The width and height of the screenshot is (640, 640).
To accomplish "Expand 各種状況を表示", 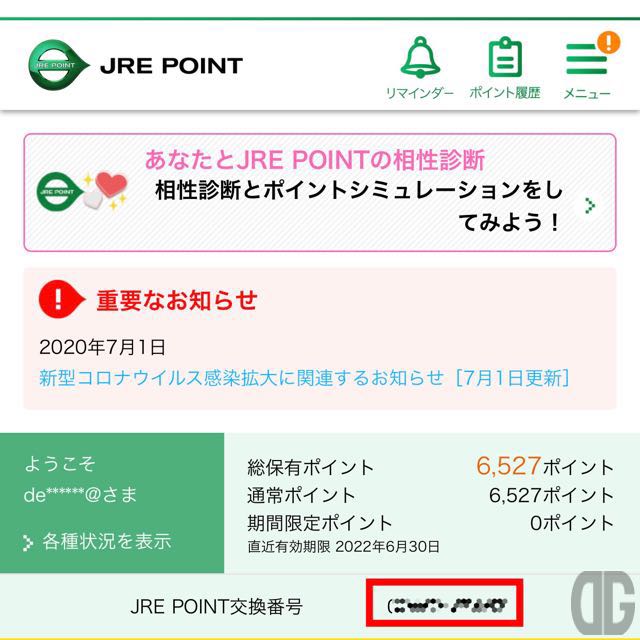I will (x=98, y=542).
